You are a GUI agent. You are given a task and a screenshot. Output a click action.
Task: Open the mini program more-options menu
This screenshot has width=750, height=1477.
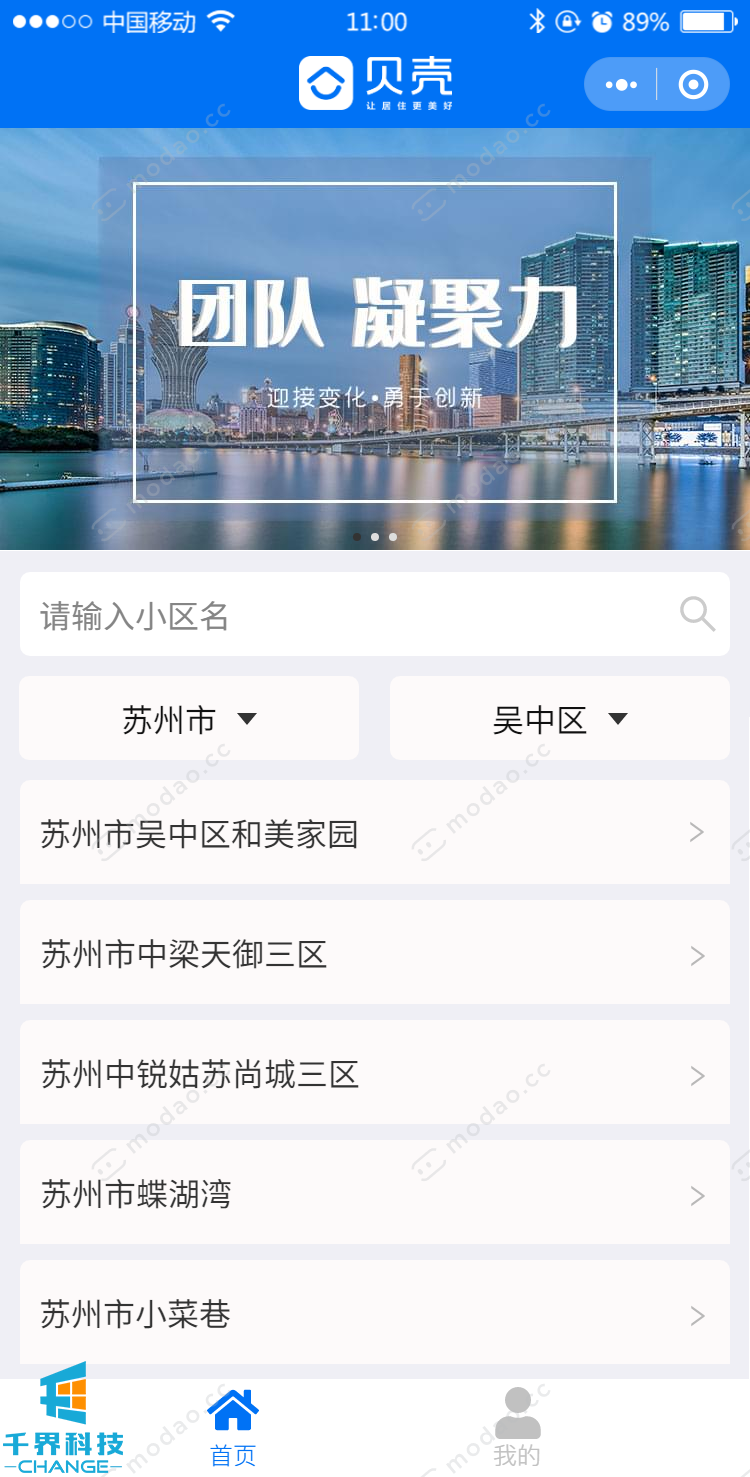click(x=621, y=85)
